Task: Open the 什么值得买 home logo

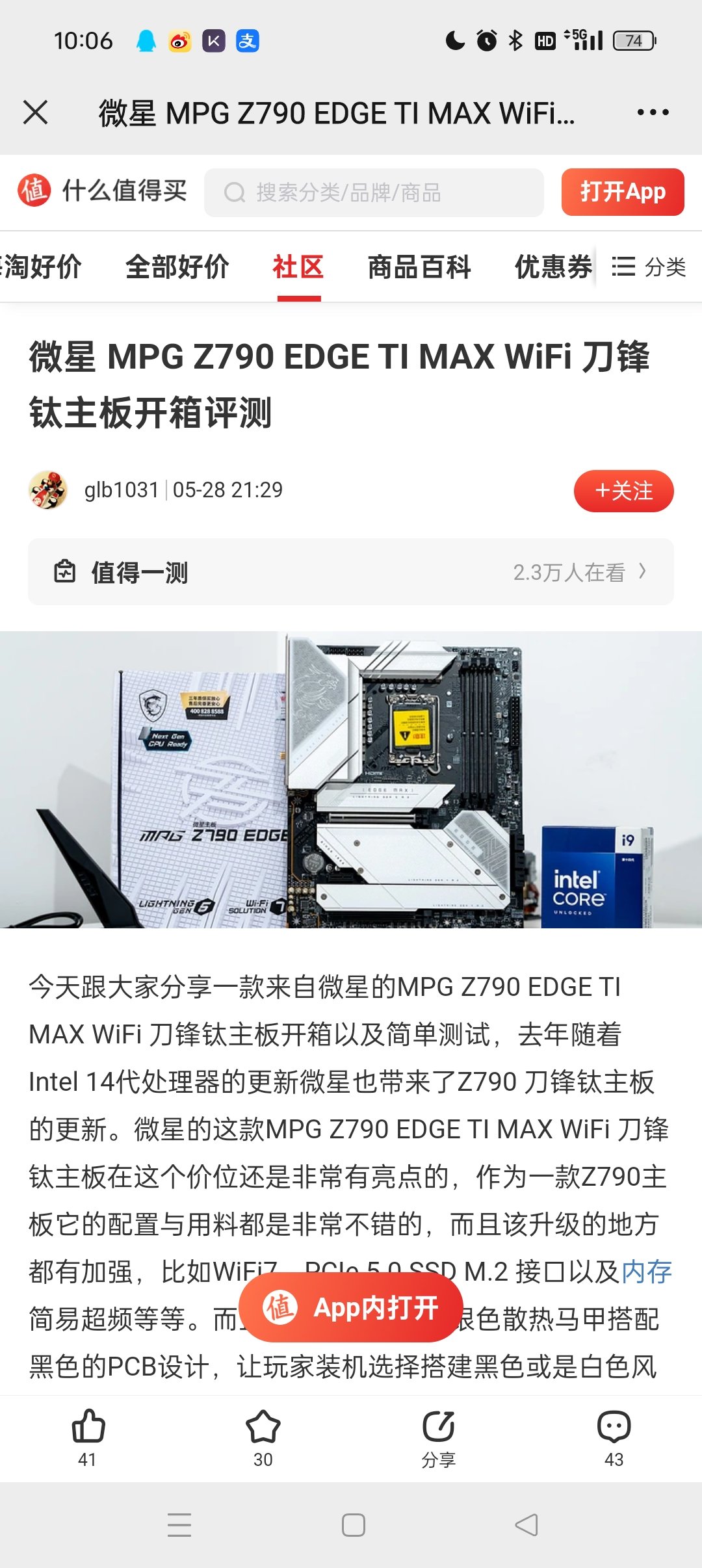Action: pyautogui.click(x=102, y=191)
